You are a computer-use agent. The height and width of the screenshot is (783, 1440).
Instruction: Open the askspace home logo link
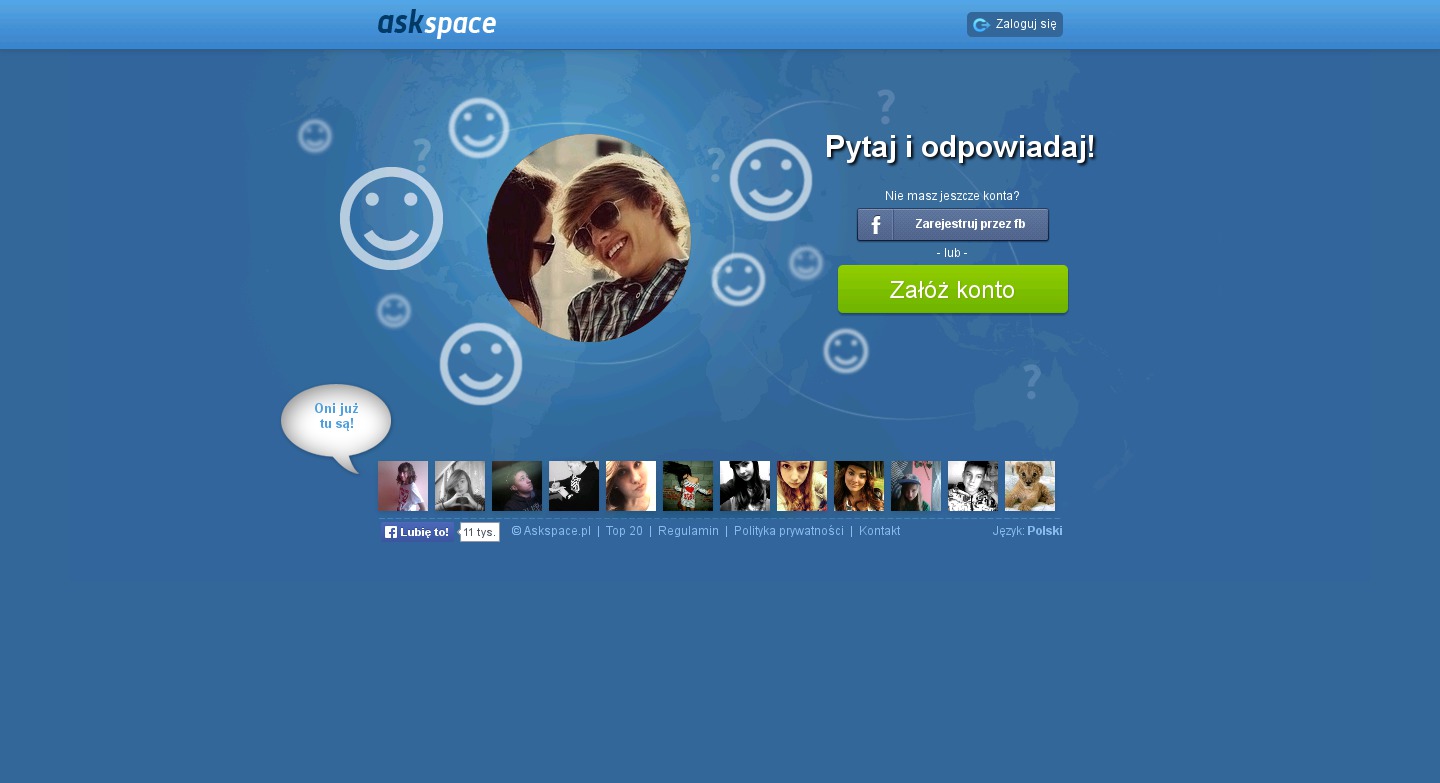click(437, 24)
